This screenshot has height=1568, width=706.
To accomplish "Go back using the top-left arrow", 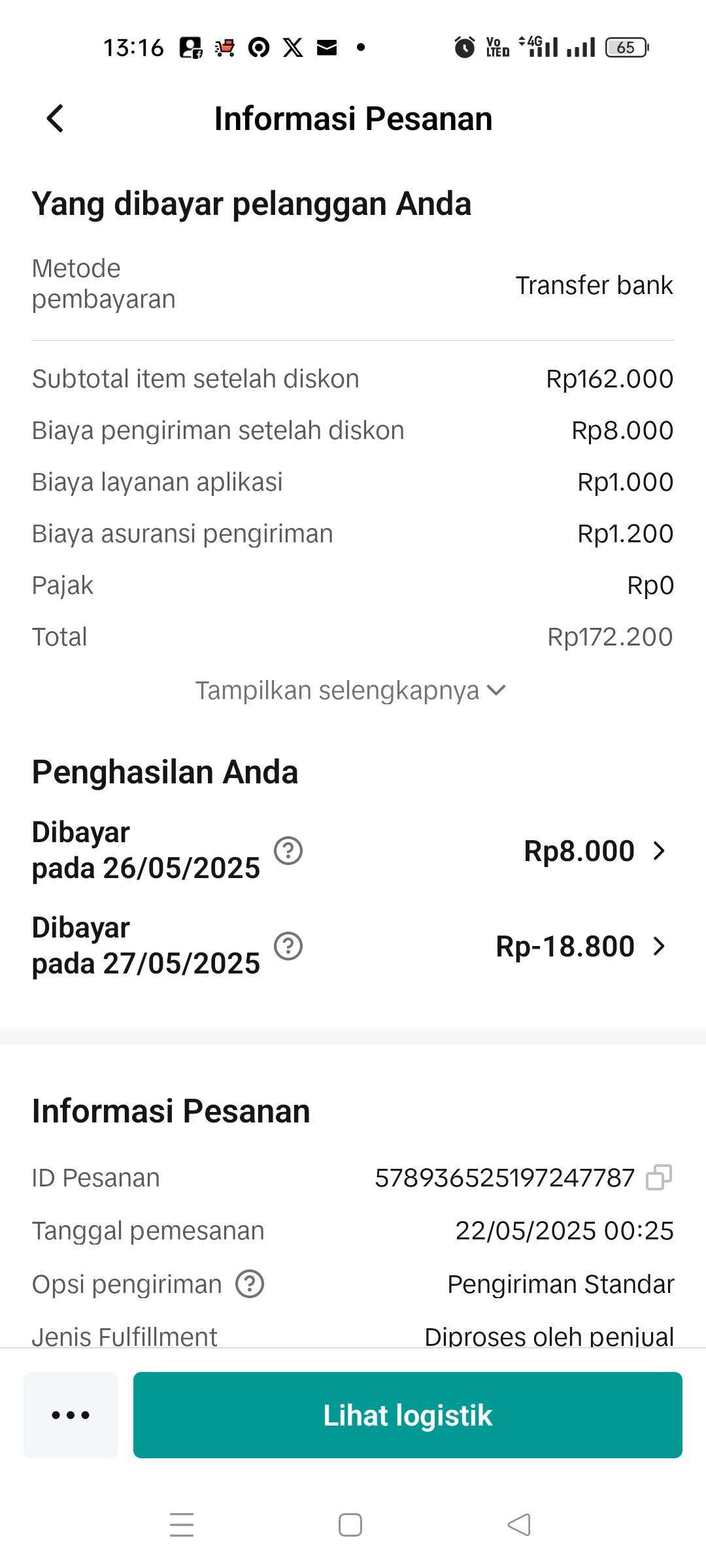I will pyautogui.click(x=56, y=119).
